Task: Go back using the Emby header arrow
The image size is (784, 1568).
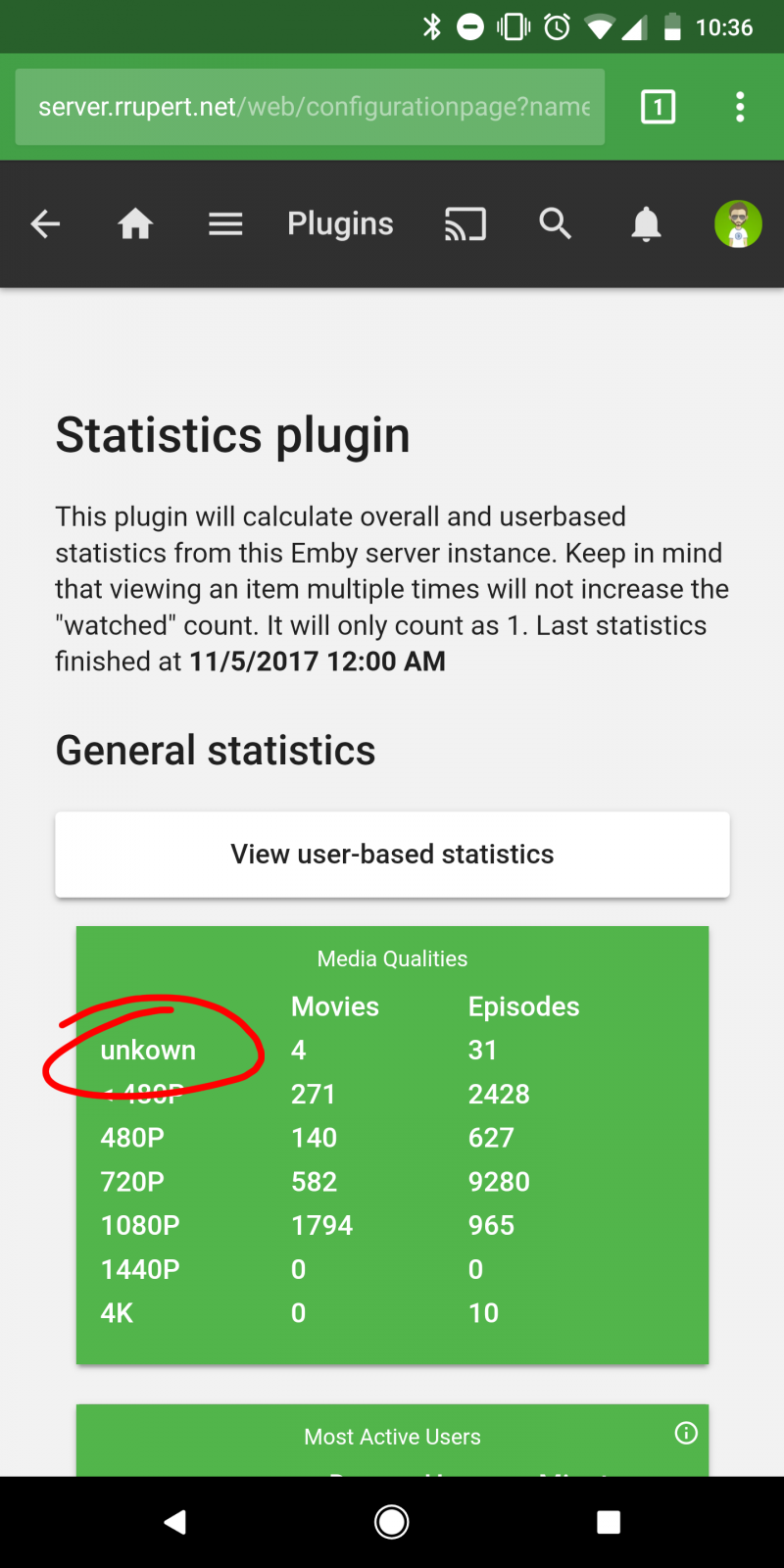Action: point(45,224)
